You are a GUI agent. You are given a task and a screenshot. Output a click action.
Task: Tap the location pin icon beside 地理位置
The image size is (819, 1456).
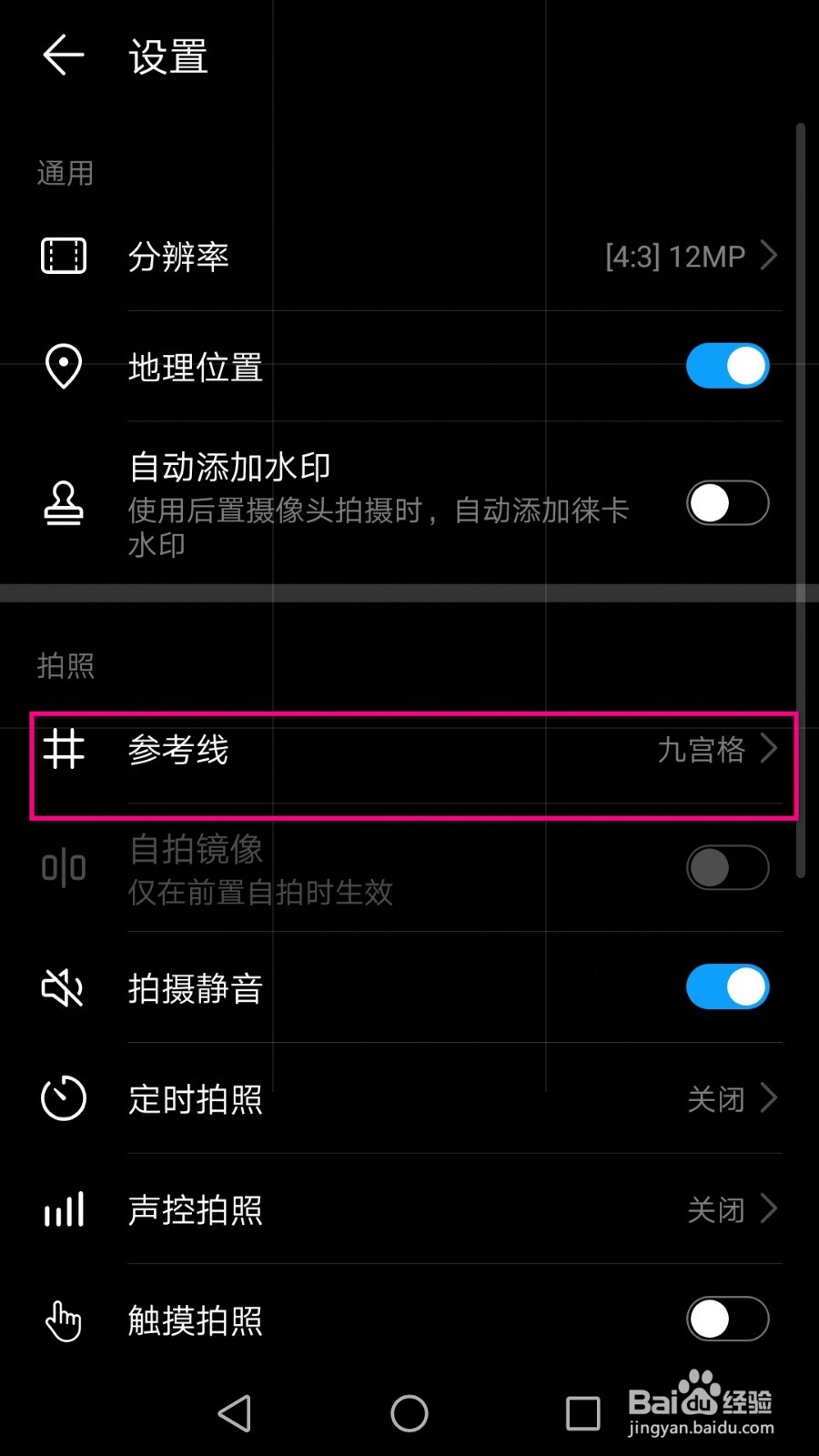(x=63, y=367)
